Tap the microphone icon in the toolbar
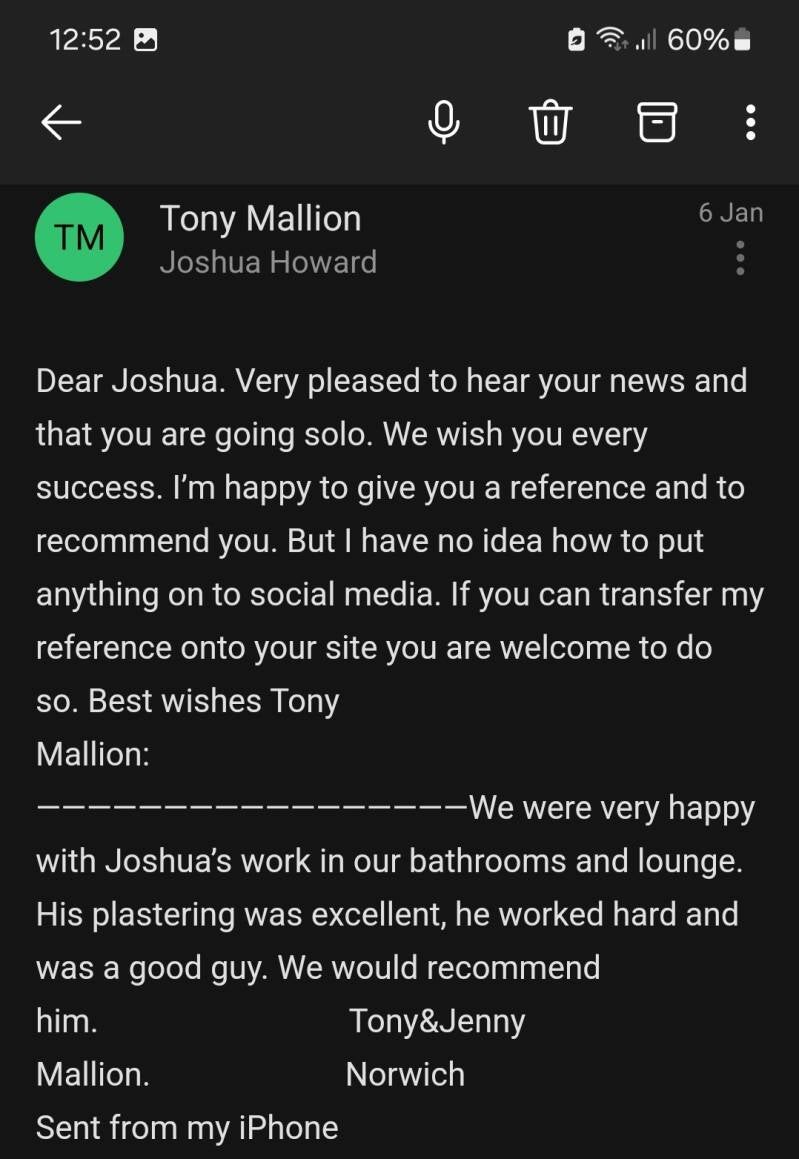 (x=444, y=123)
